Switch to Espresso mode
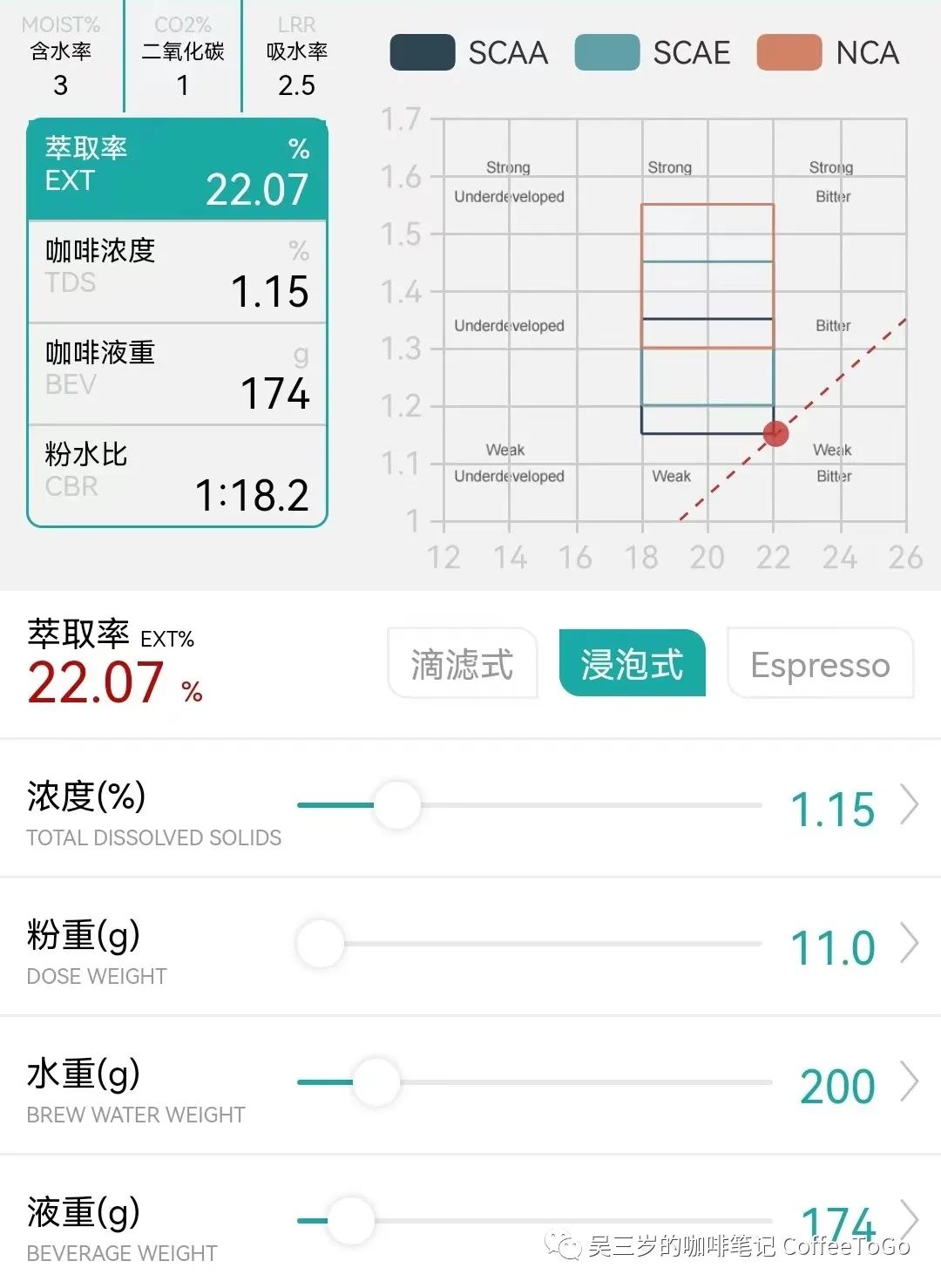The height and width of the screenshot is (1288, 941). click(820, 666)
